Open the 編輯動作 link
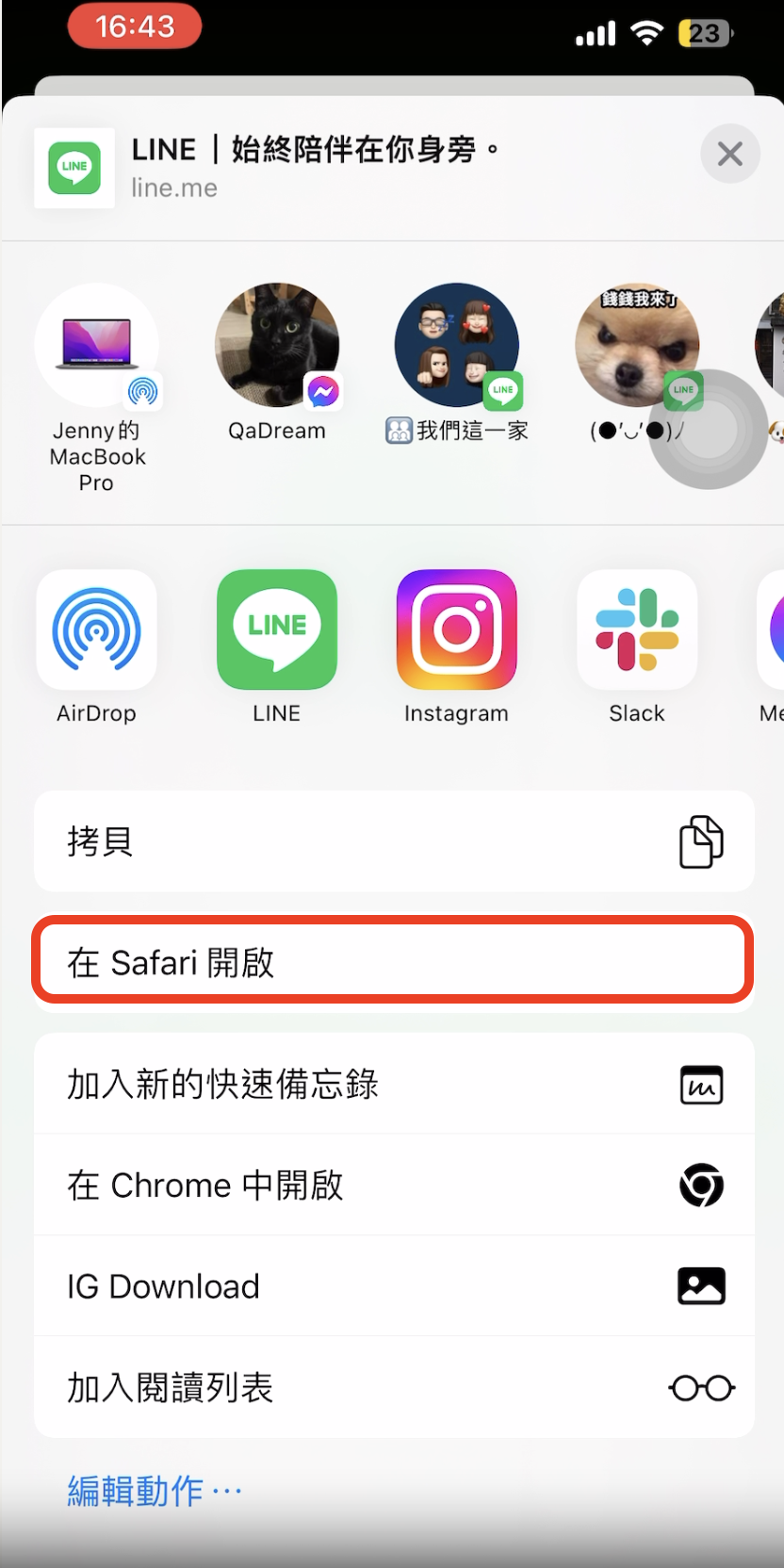Screen dimensions: 784x1568 [x=155, y=1491]
